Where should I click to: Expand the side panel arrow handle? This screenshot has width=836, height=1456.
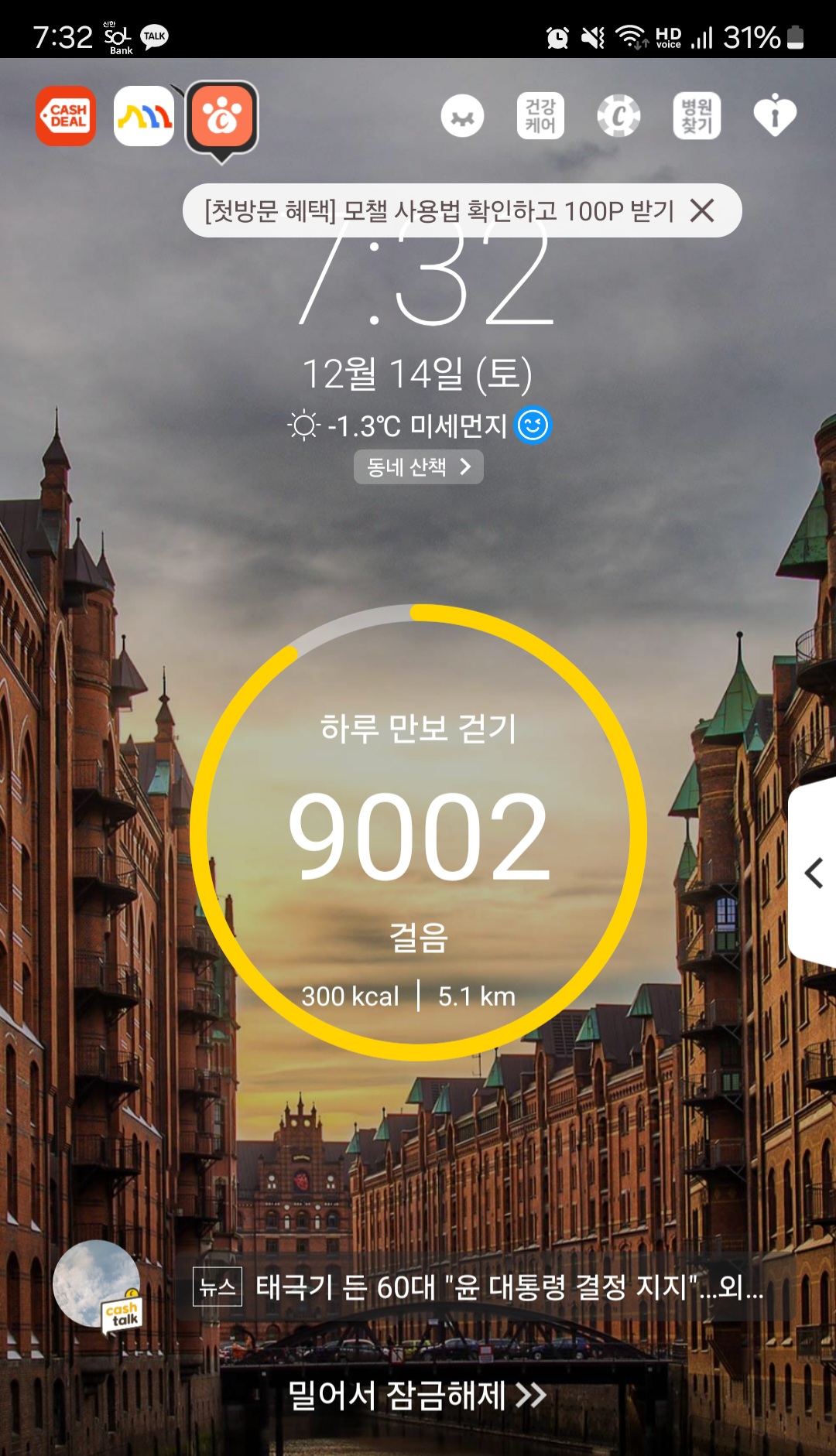point(813,873)
